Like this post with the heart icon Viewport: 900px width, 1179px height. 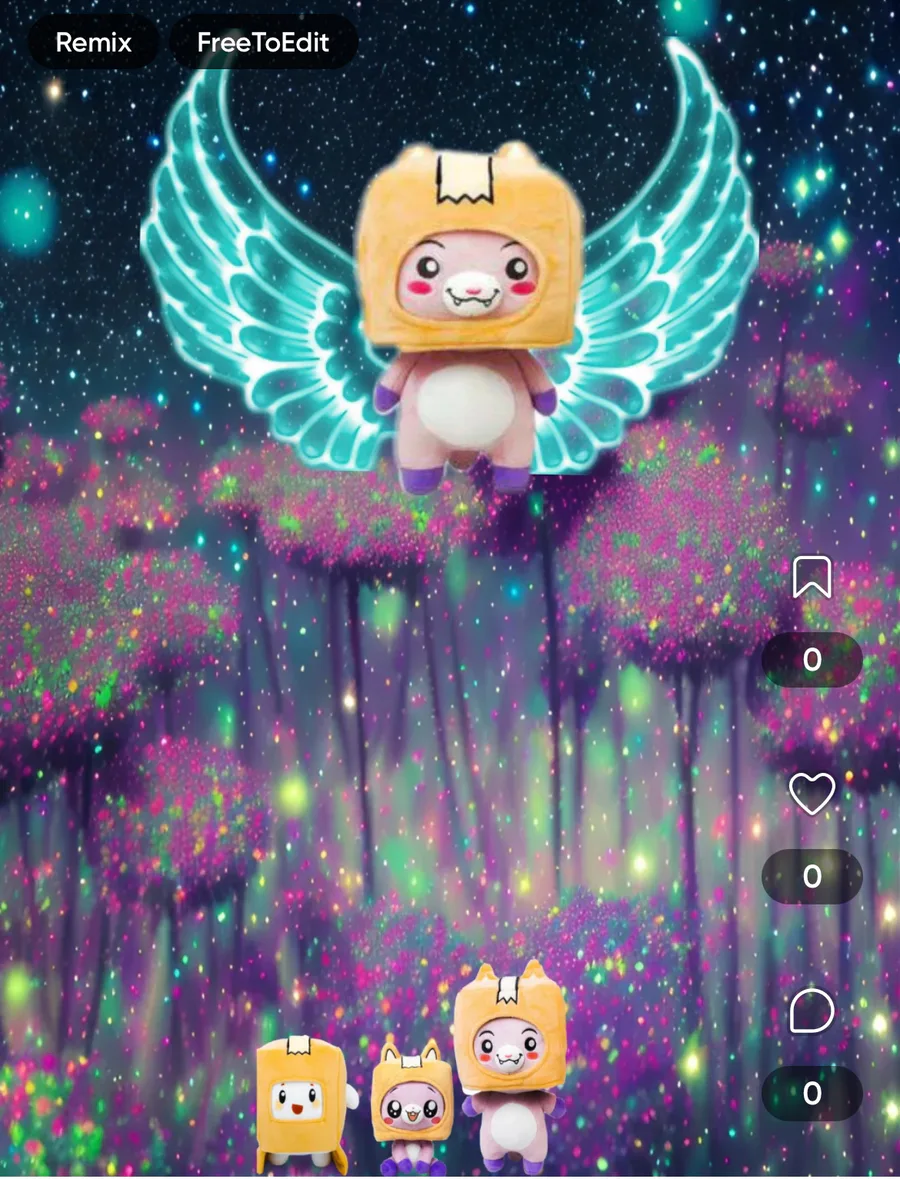pyautogui.click(x=812, y=795)
